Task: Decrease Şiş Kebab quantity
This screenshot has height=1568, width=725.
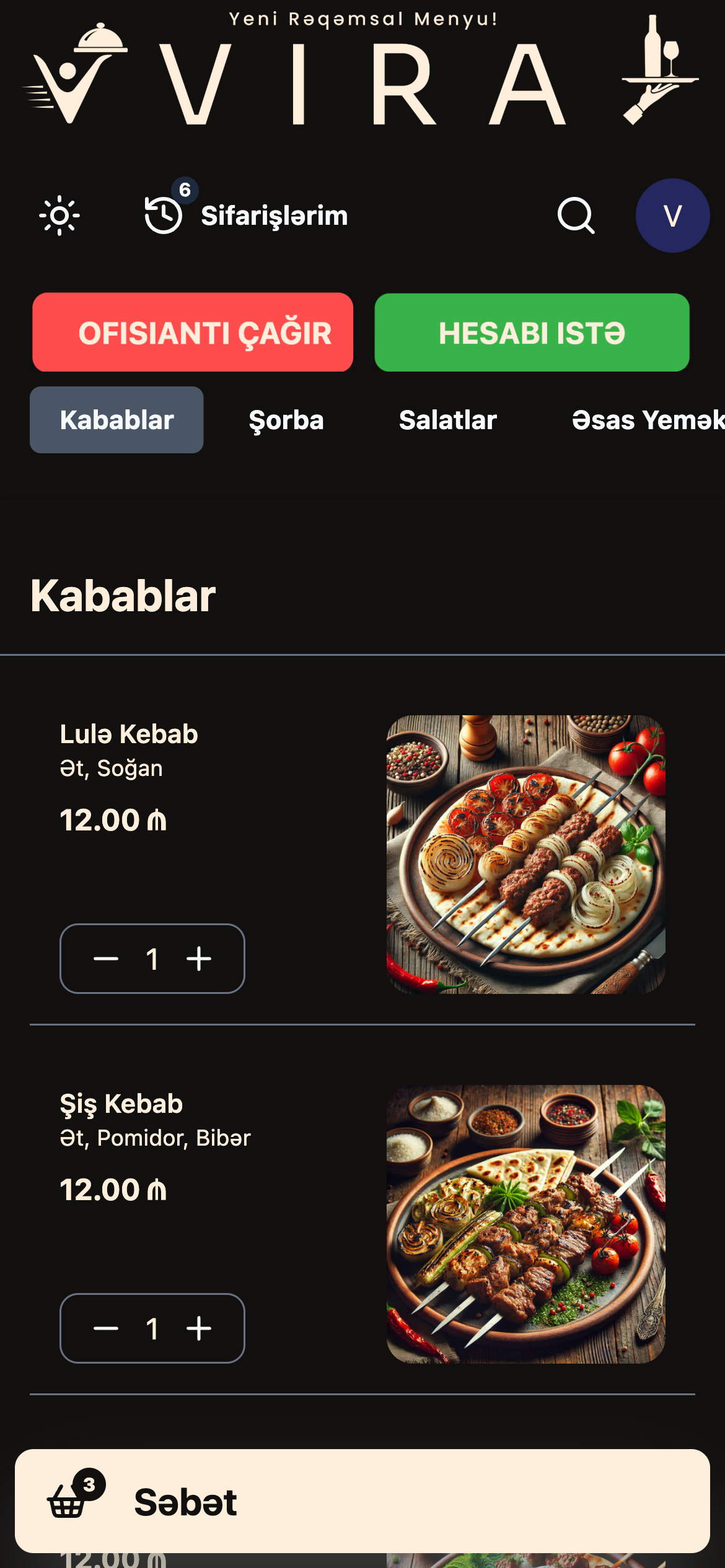Action: point(106,1328)
